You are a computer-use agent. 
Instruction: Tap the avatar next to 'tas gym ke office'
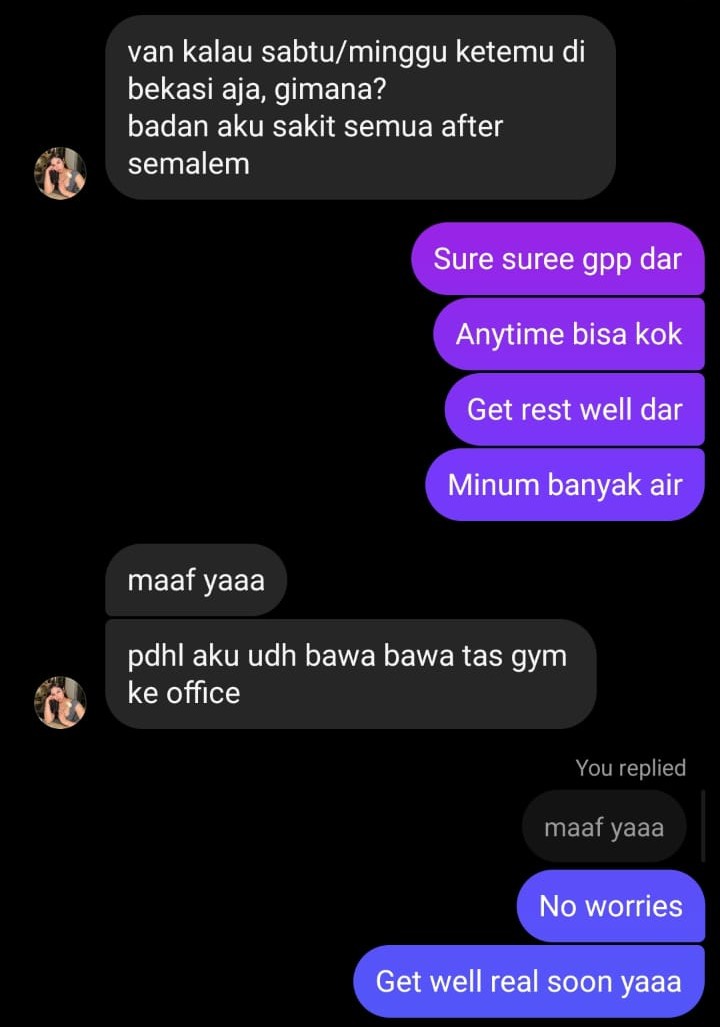pos(60,702)
